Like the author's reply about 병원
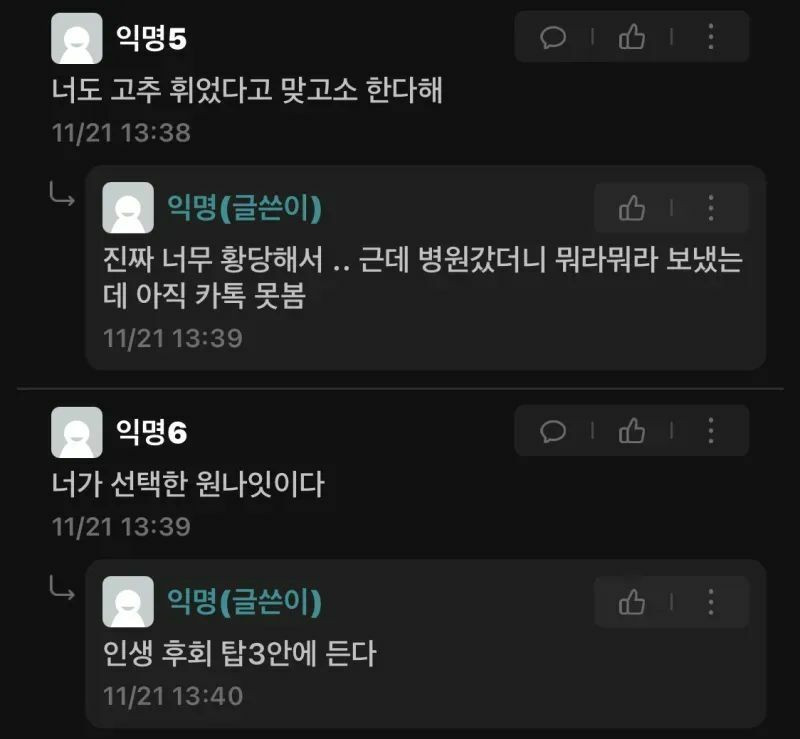 point(632,208)
